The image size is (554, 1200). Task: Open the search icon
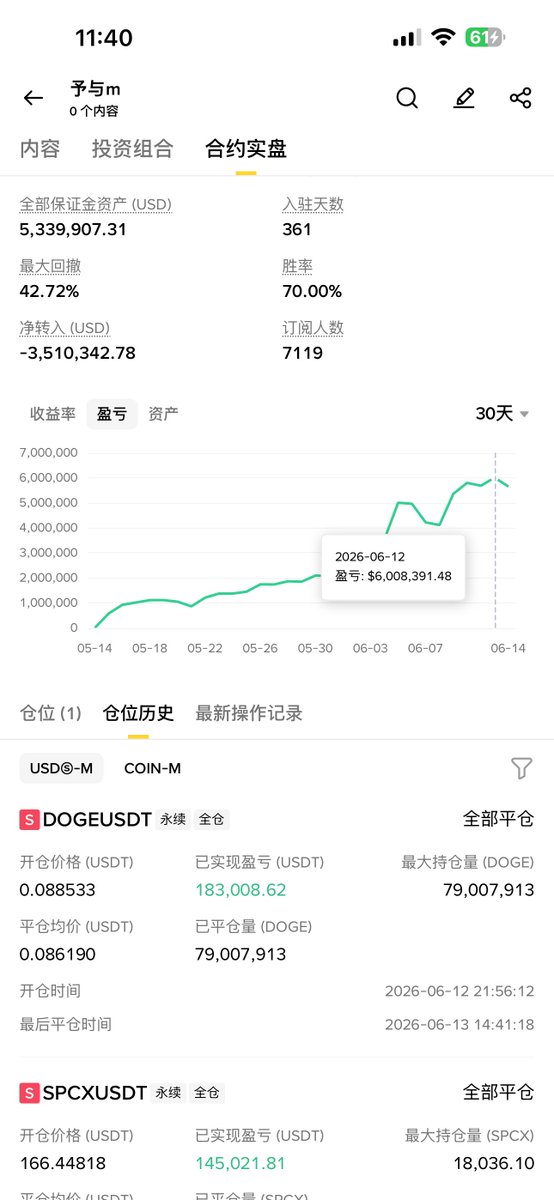(407, 98)
